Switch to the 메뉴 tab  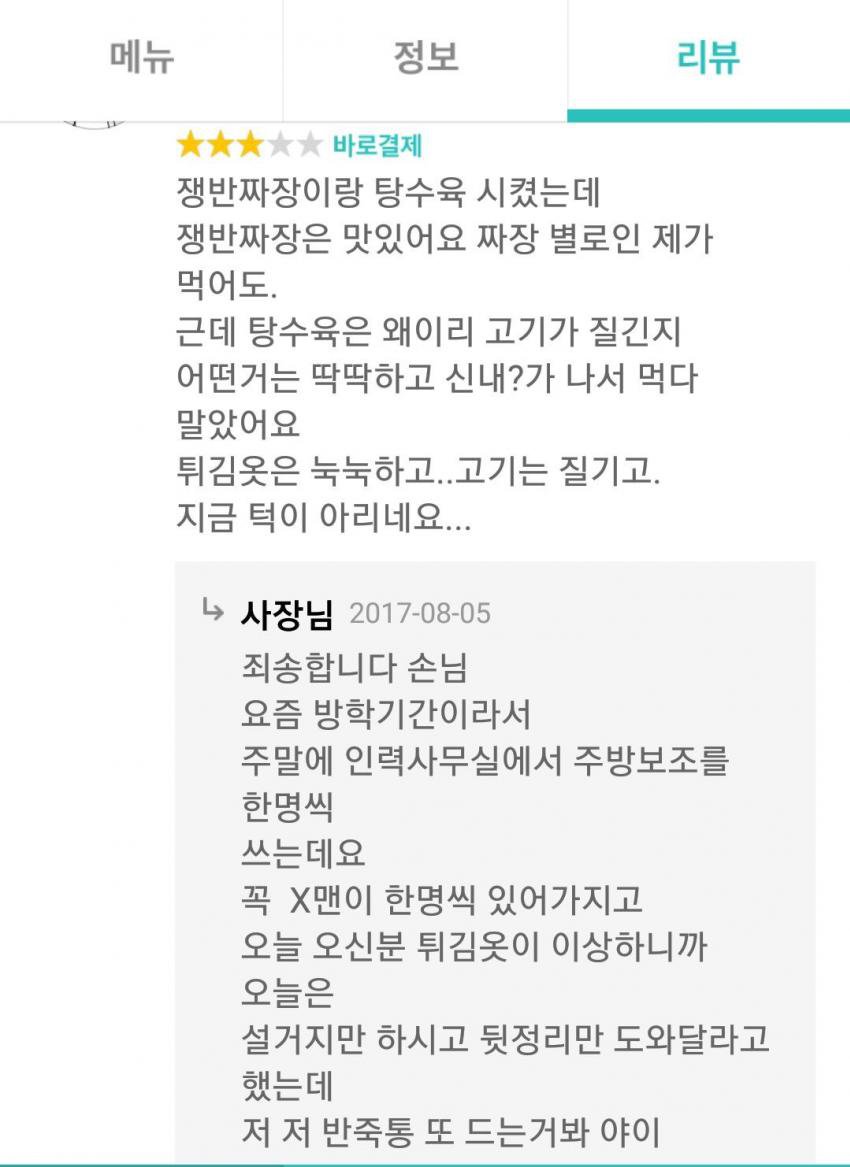[x=141, y=57]
